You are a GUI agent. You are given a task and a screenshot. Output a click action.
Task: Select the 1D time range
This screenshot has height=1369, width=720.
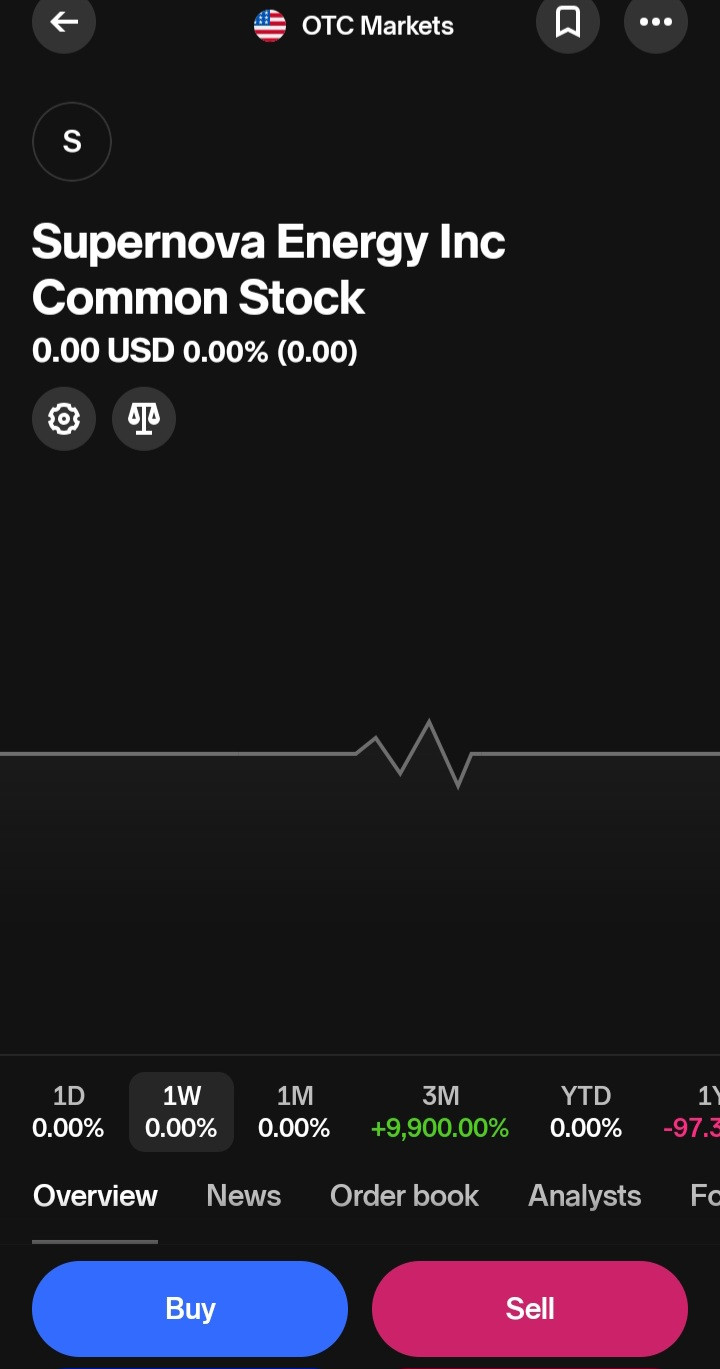(x=68, y=1112)
